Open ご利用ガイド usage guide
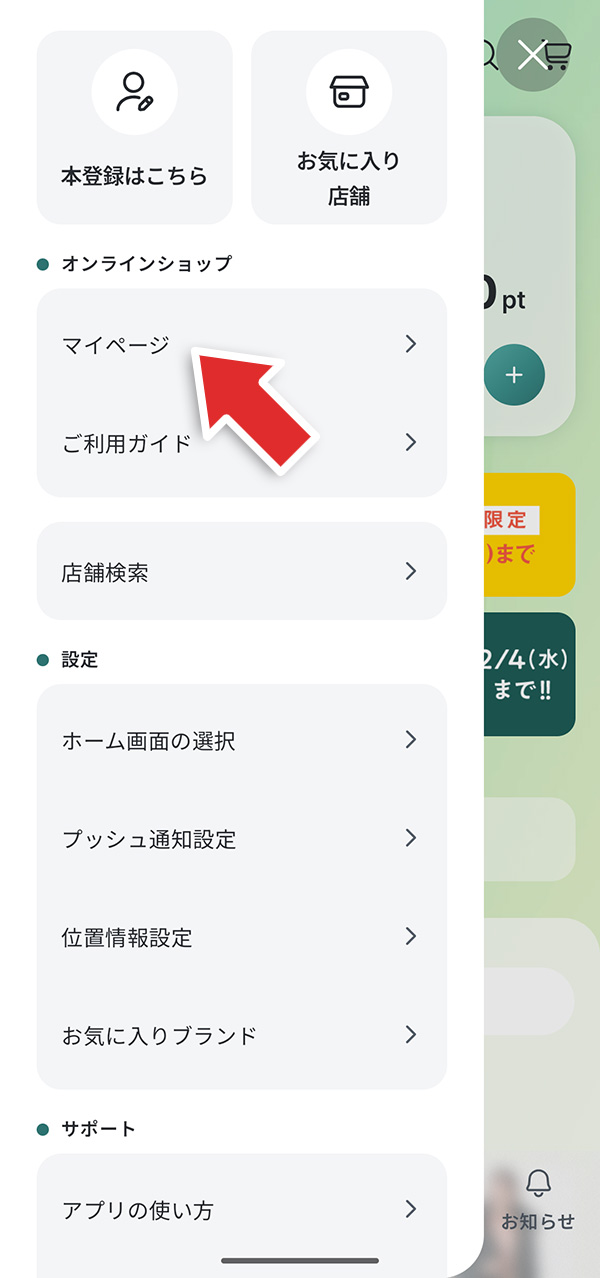 [x=241, y=443]
